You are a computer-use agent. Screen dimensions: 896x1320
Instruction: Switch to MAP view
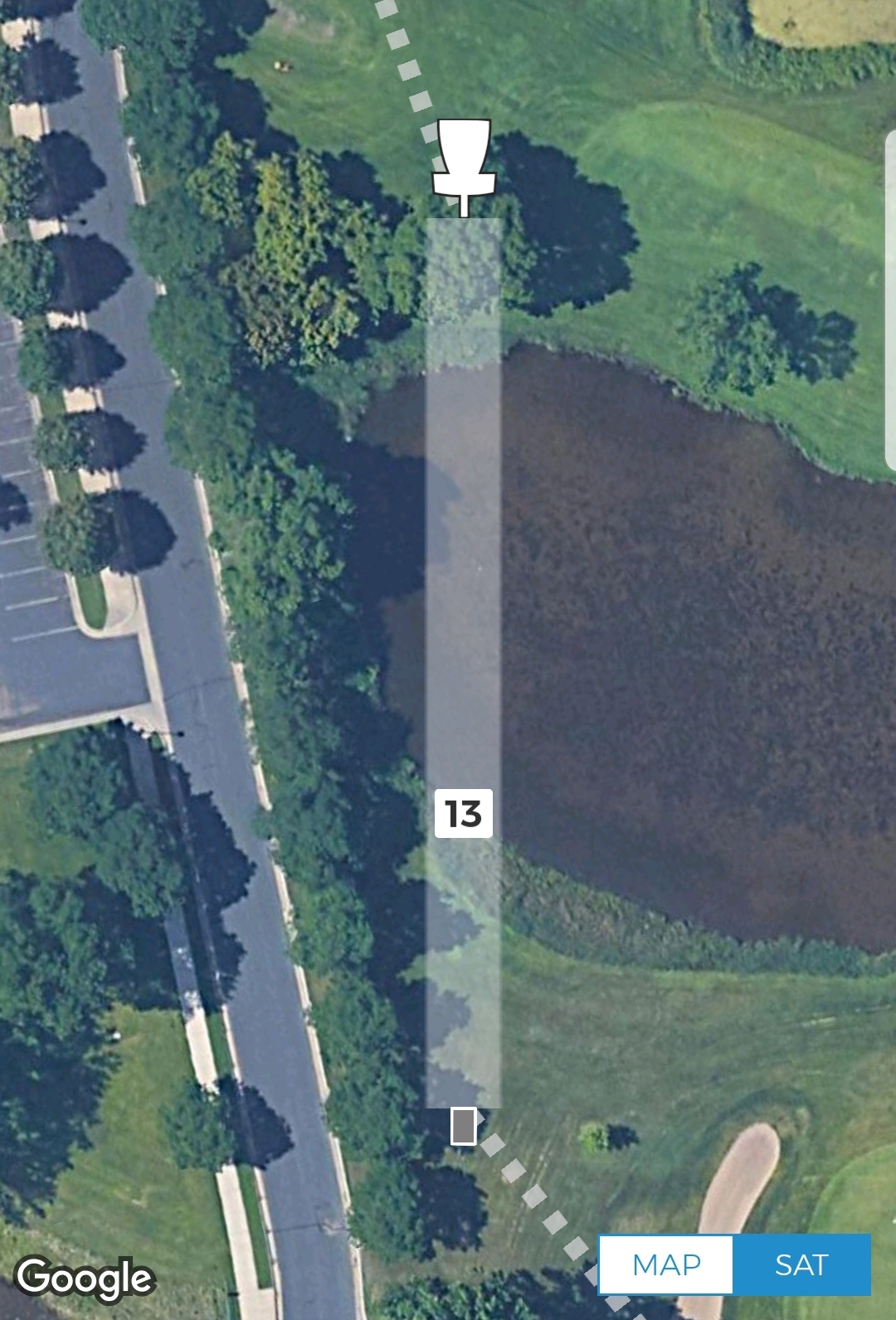coord(666,1264)
